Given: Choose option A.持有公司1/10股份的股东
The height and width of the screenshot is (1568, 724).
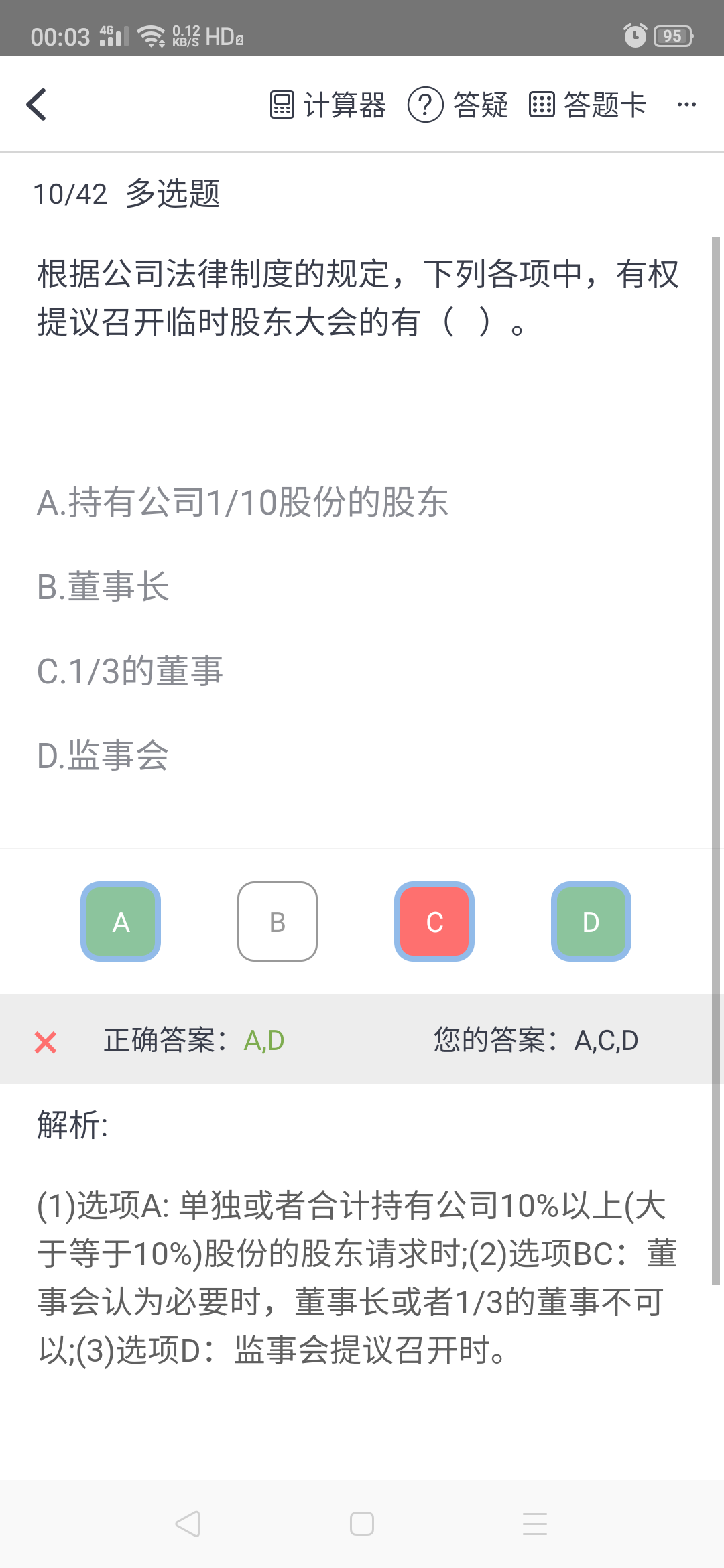Looking at the screenshot, I should pyautogui.click(x=243, y=503).
